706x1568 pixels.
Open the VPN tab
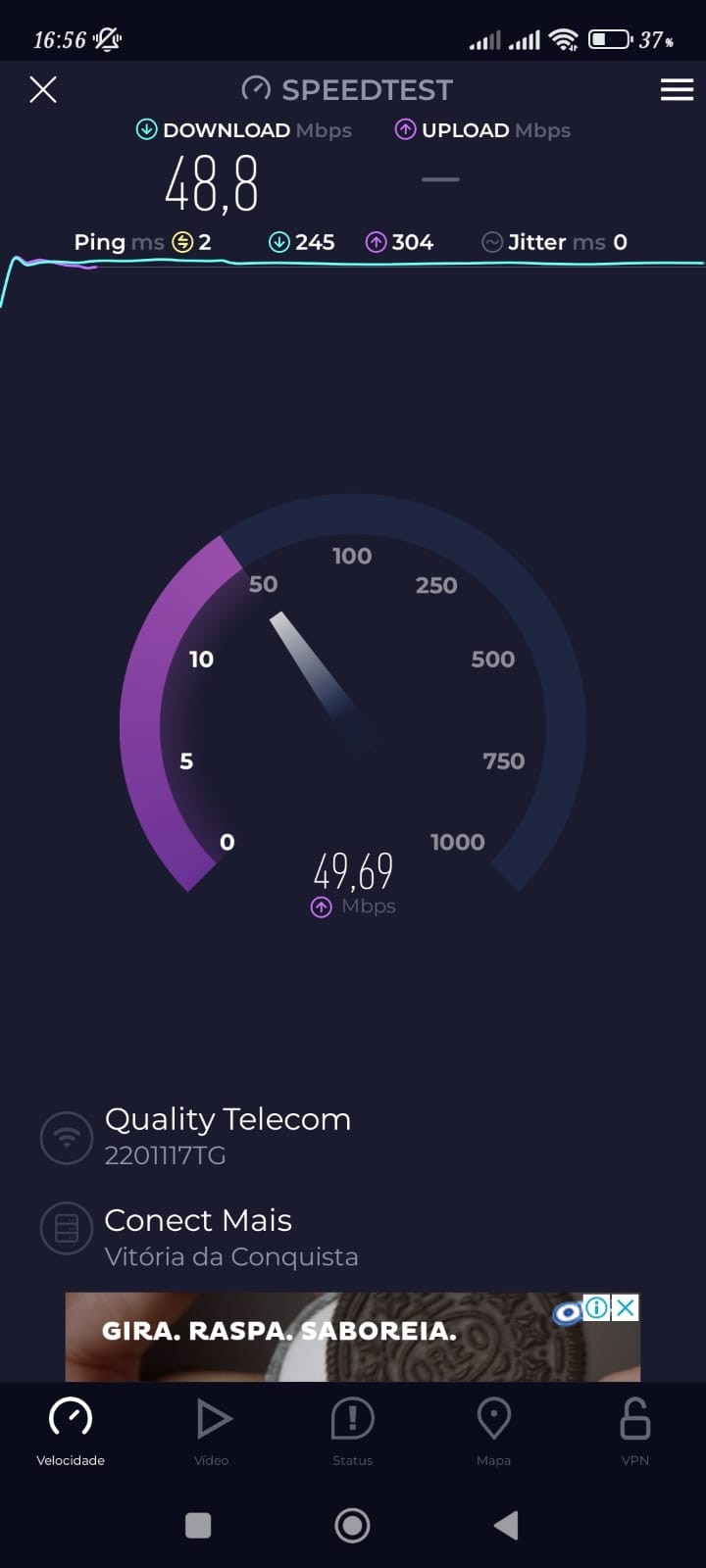(634, 1431)
